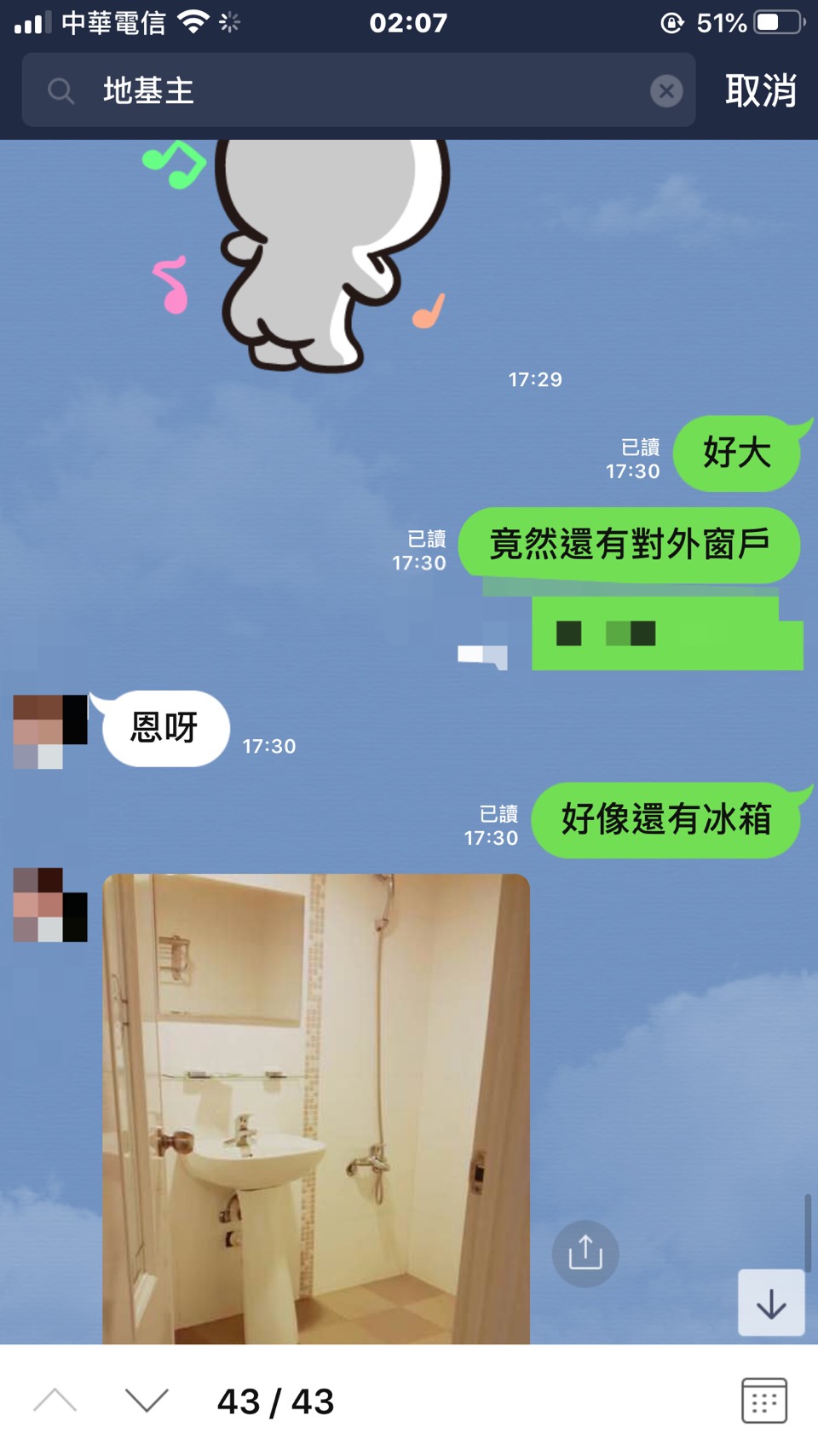Image resolution: width=818 pixels, height=1456 pixels.
Task: Go to the next search result
Action: 147,1401
